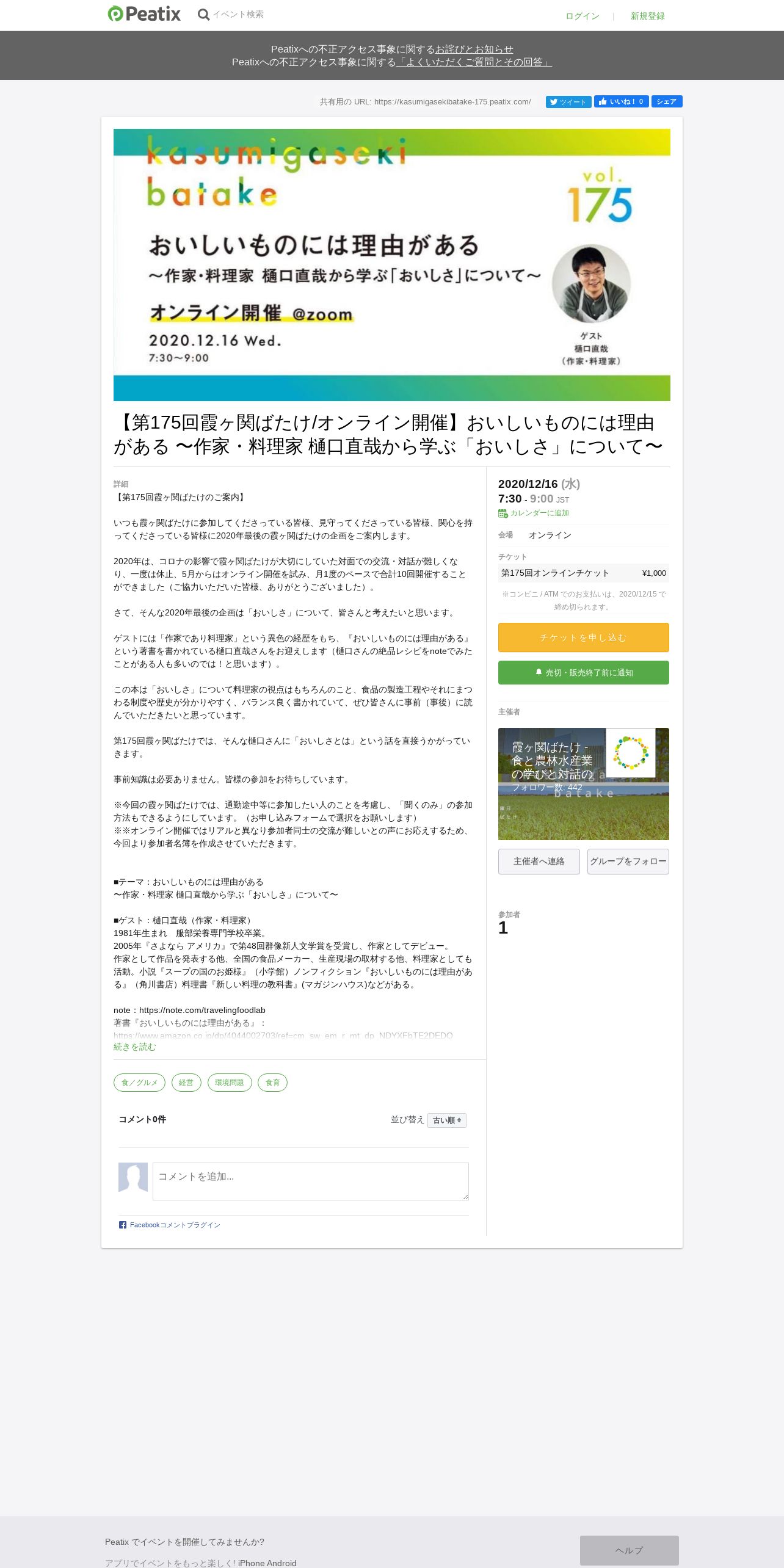Tweet this event with ツイート button

click(x=568, y=102)
